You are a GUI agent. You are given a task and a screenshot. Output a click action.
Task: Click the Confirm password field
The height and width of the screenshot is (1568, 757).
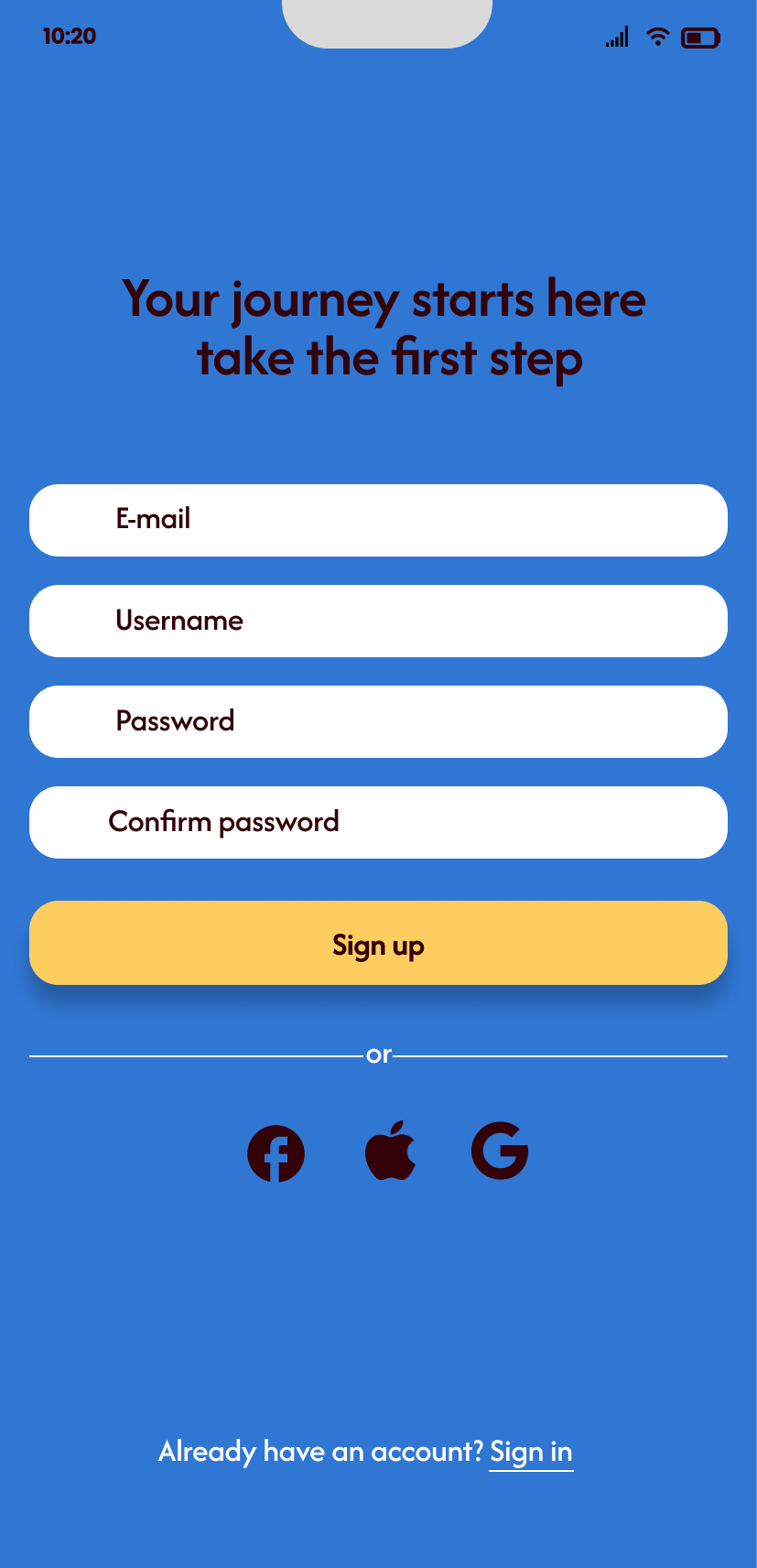(378, 822)
